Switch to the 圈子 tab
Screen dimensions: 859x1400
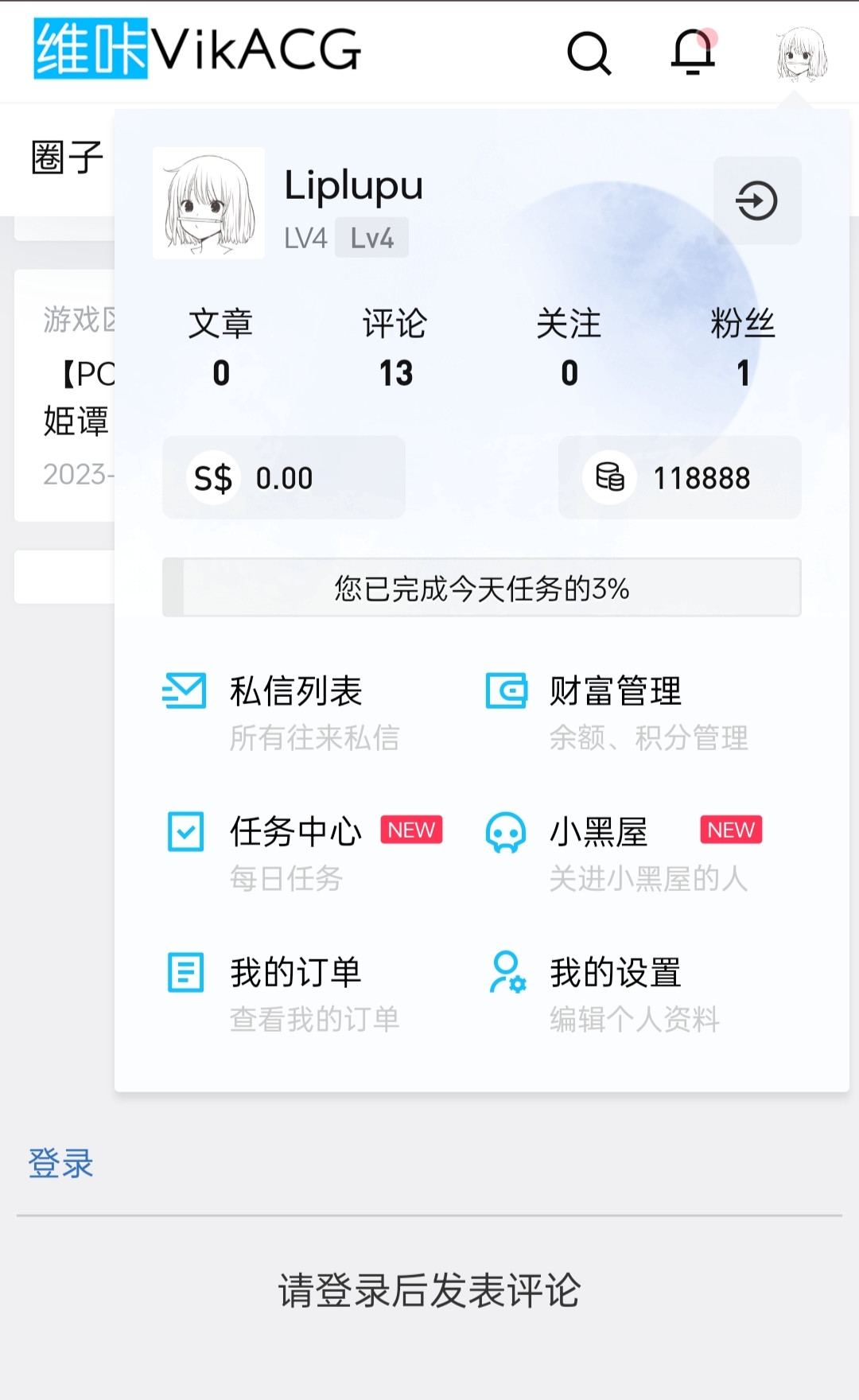click(67, 157)
